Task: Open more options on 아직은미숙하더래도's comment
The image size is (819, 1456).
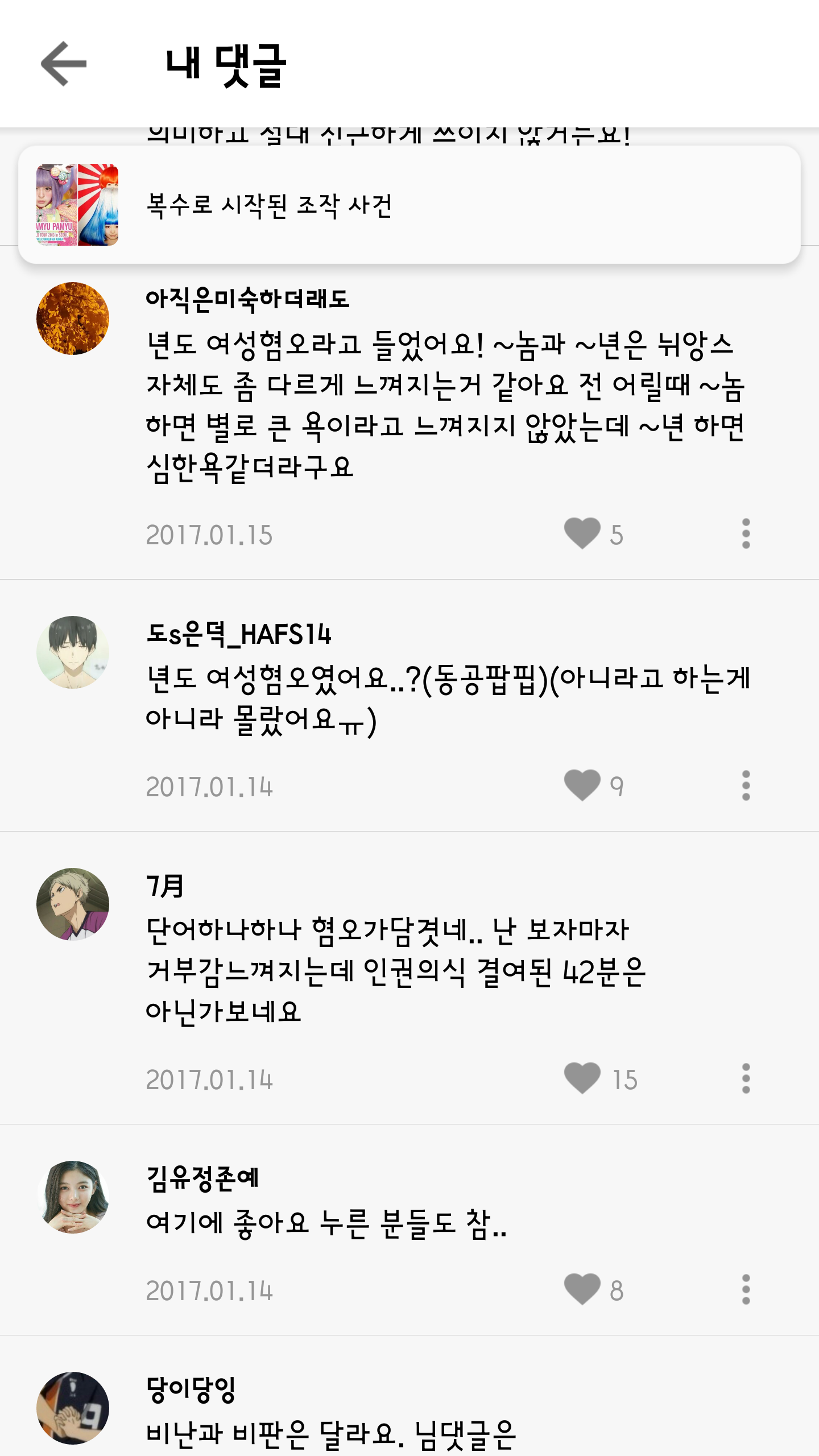Action: pyautogui.click(x=746, y=533)
